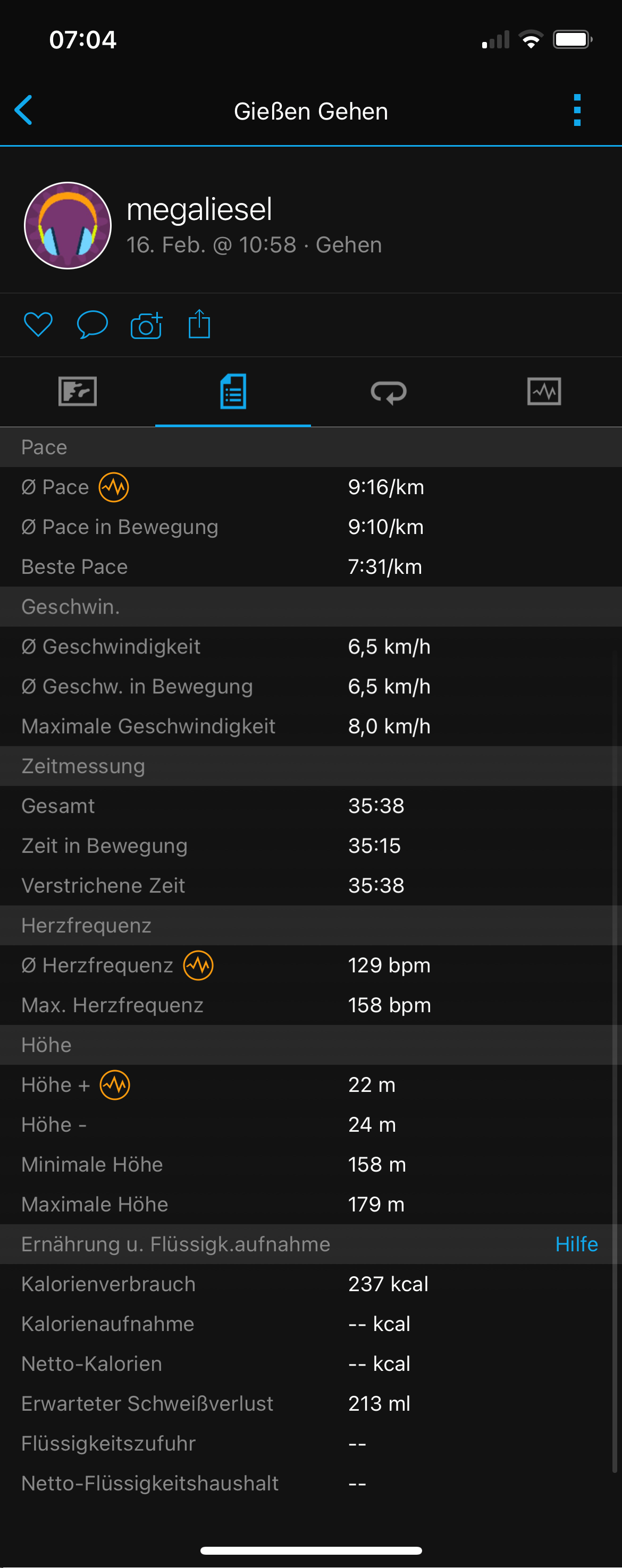Tap the insight icon beside Ø Herzfrequenz

pos(199,965)
